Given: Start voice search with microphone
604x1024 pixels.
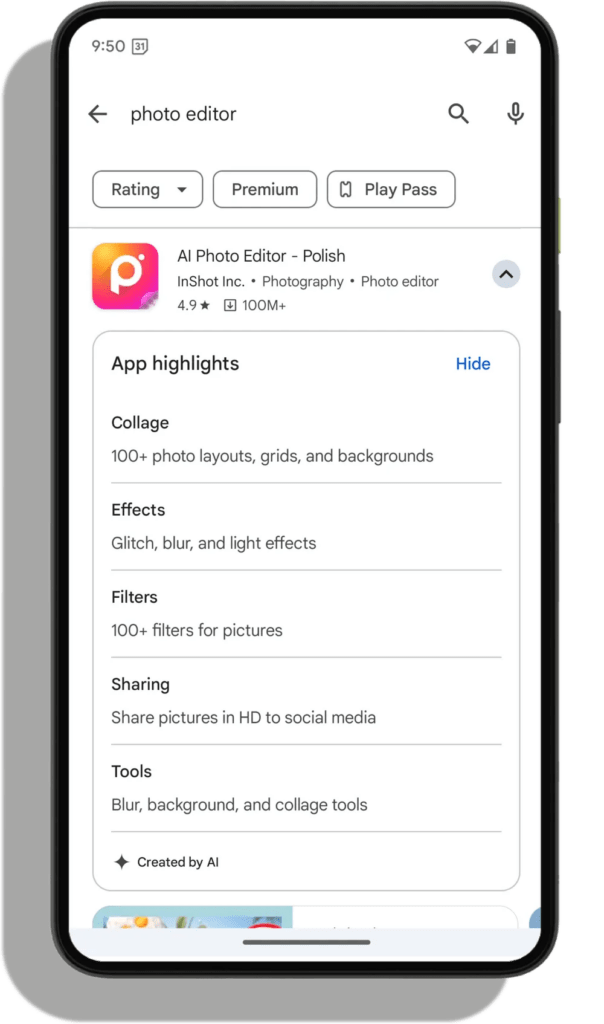Looking at the screenshot, I should pyautogui.click(x=515, y=114).
